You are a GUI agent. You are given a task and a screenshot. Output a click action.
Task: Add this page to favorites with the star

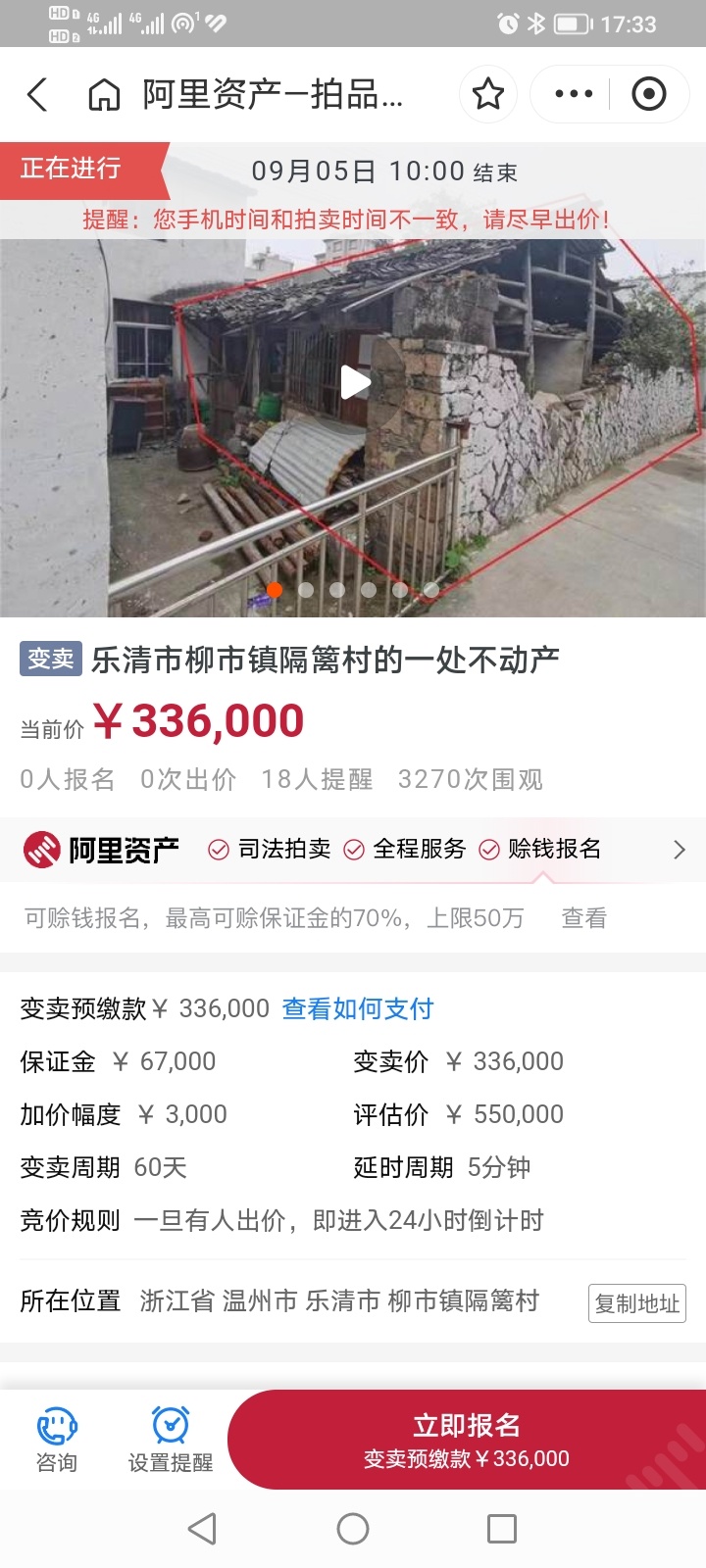(x=487, y=95)
